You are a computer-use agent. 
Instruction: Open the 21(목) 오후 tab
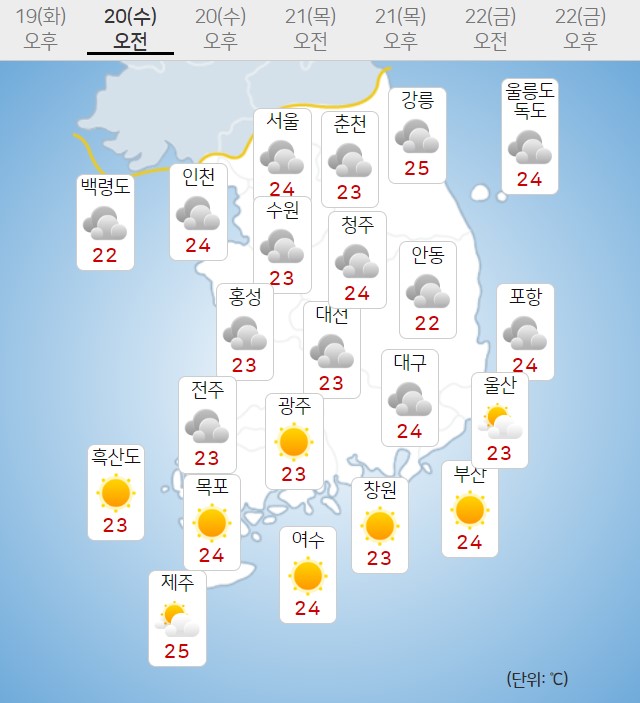coord(400,28)
